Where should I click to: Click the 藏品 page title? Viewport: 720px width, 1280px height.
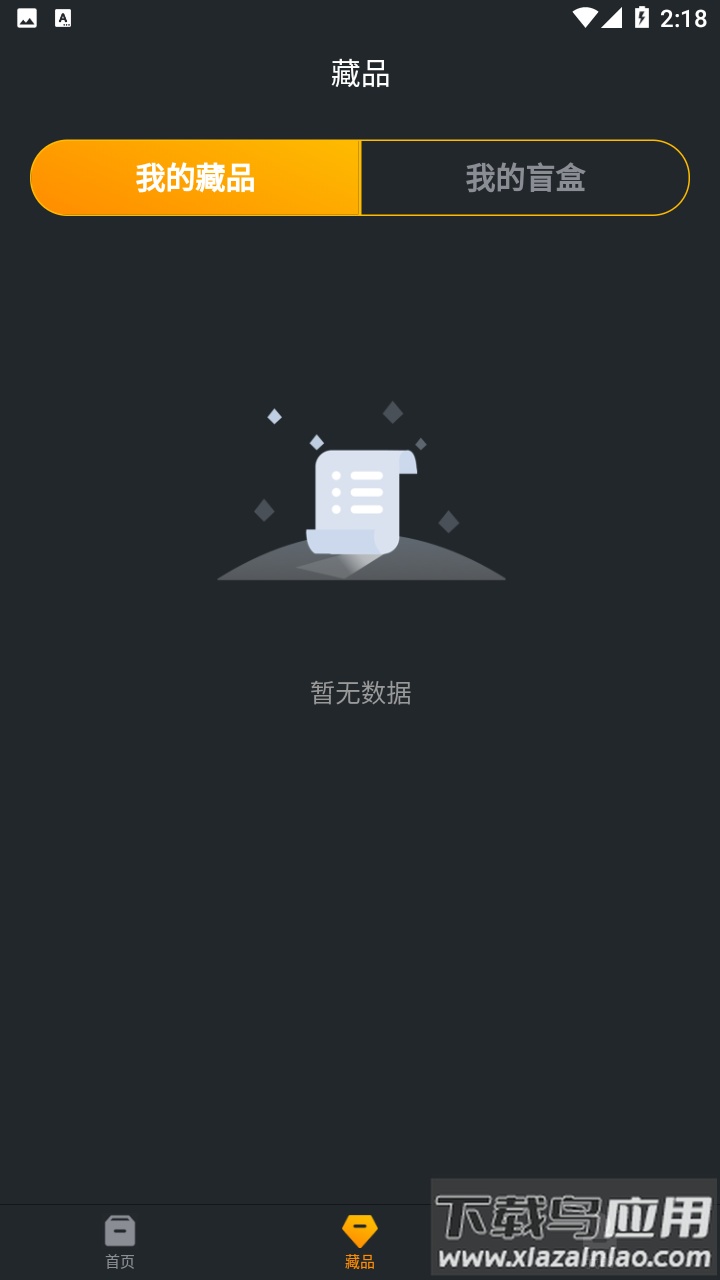[x=359, y=75]
